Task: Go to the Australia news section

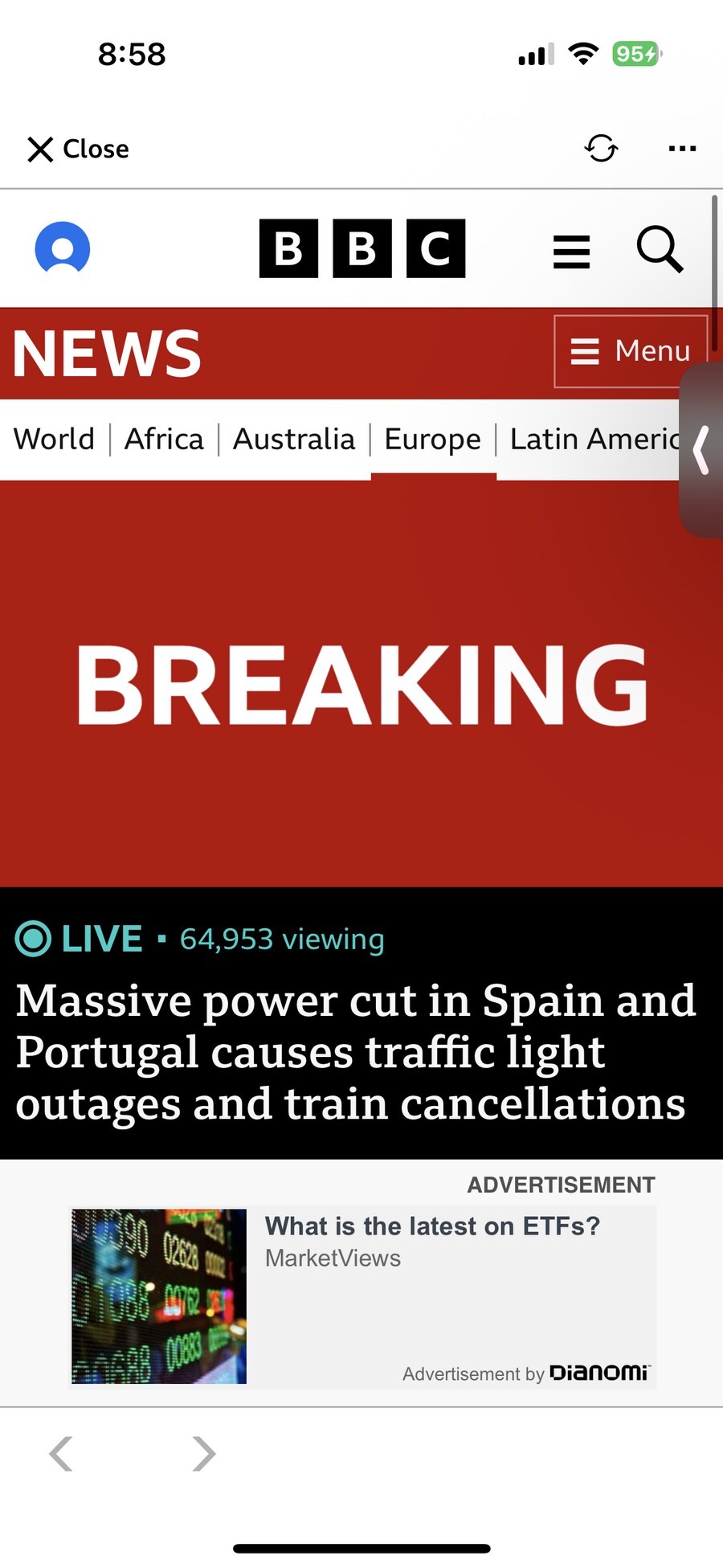Action: click(x=294, y=440)
